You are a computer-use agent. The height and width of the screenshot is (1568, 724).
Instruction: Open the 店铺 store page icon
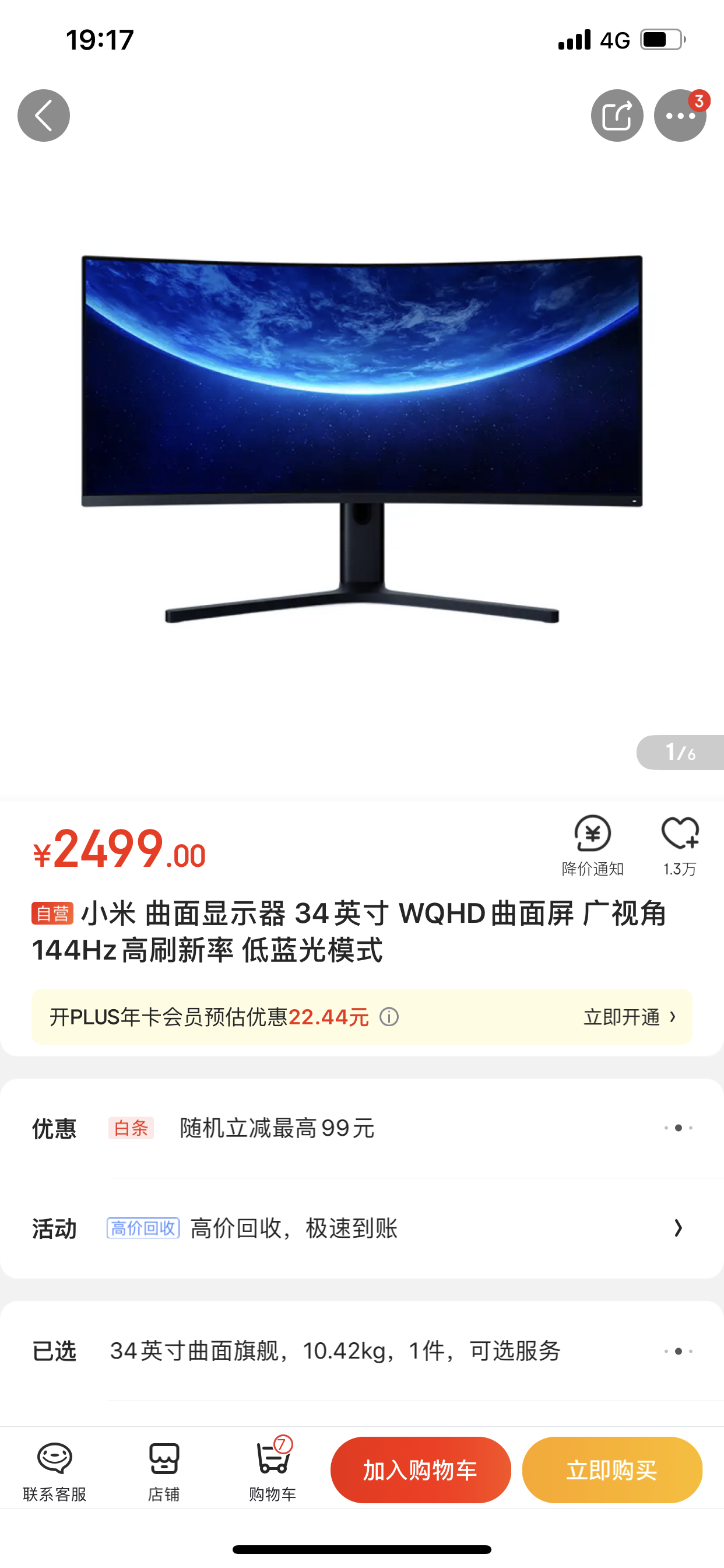coord(164,1473)
